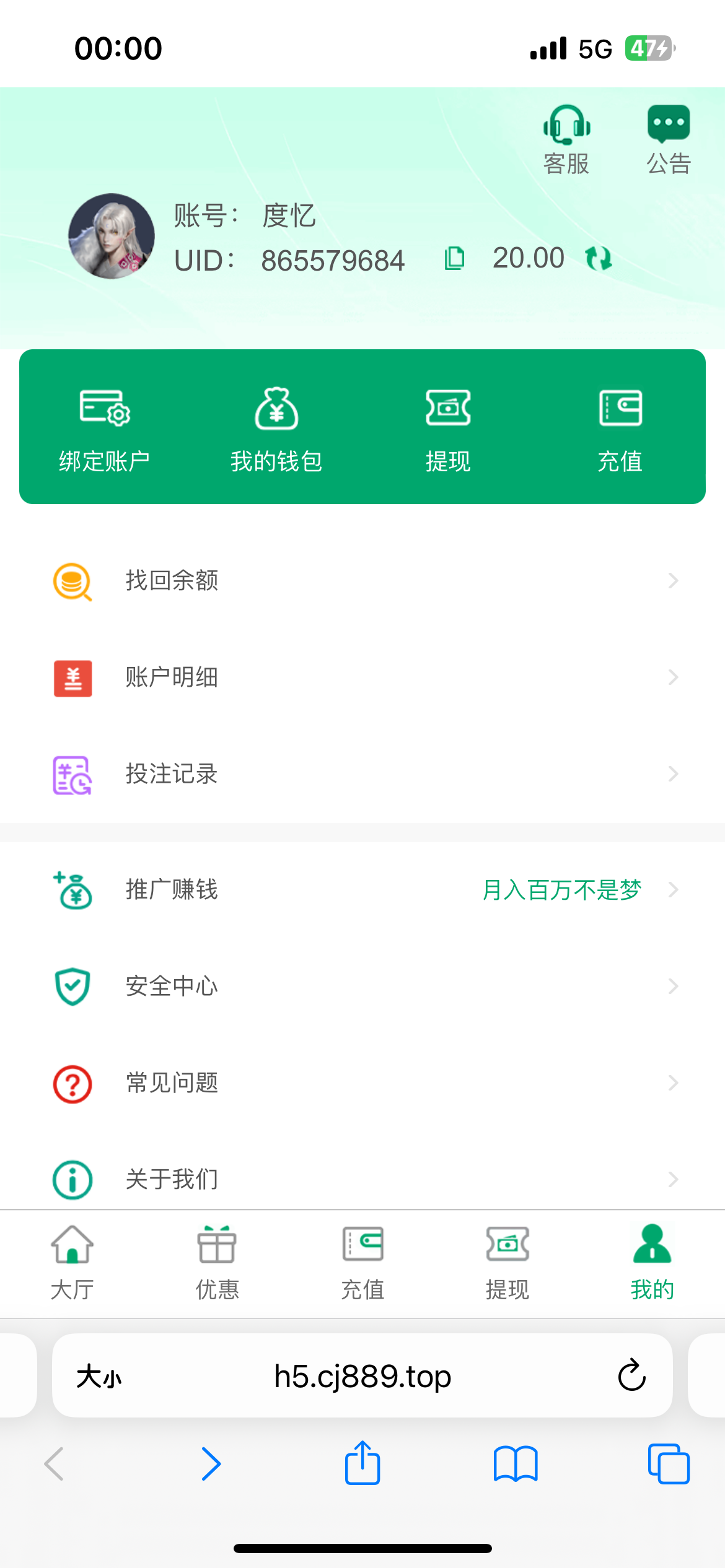Reload the page in Safari's address bar

coord(631,1375)
